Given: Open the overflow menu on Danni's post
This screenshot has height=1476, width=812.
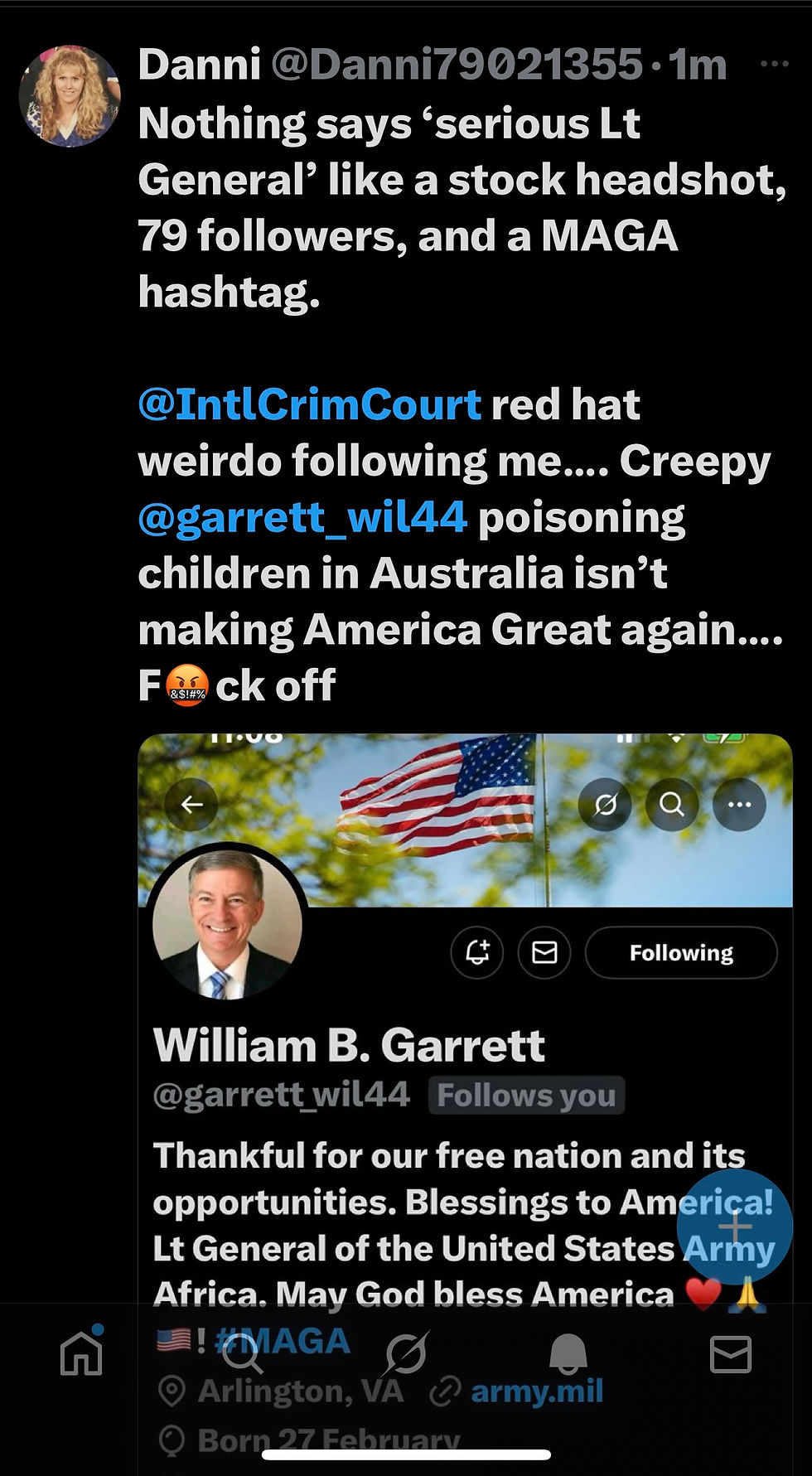Looking at the screenshot, I should click(774, 64).
